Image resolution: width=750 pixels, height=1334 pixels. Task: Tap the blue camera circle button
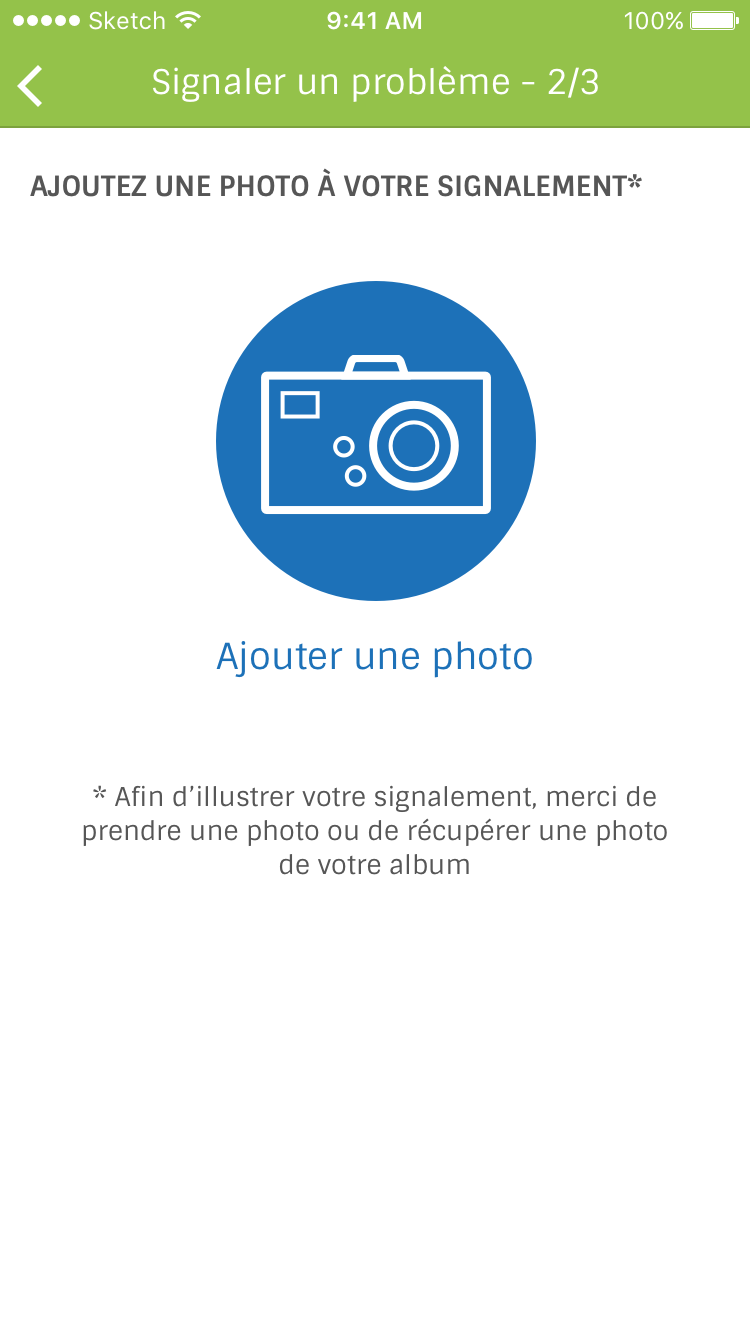[x=375, y=441]
